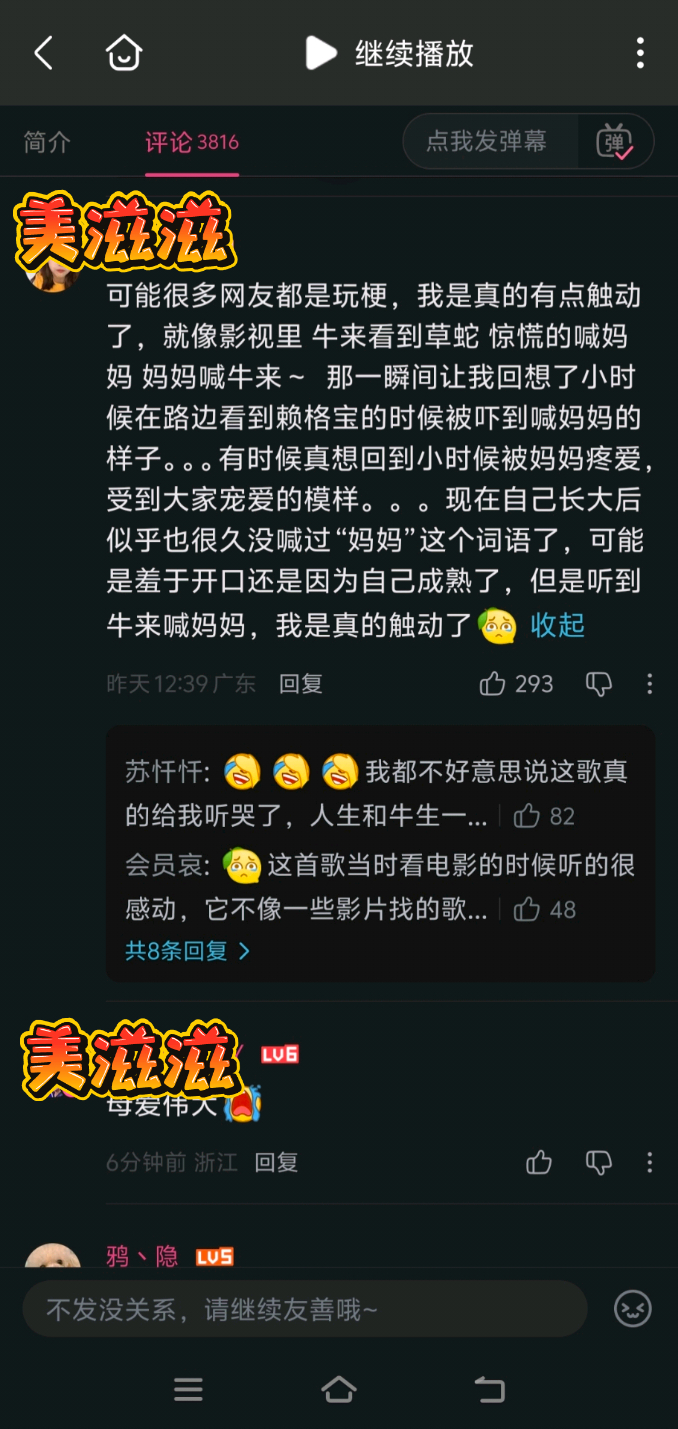The width and height of the screenshot is (678, 1429).
Task: Like 苏忏忏's reply with 82 likes
Action: (545, 817)
